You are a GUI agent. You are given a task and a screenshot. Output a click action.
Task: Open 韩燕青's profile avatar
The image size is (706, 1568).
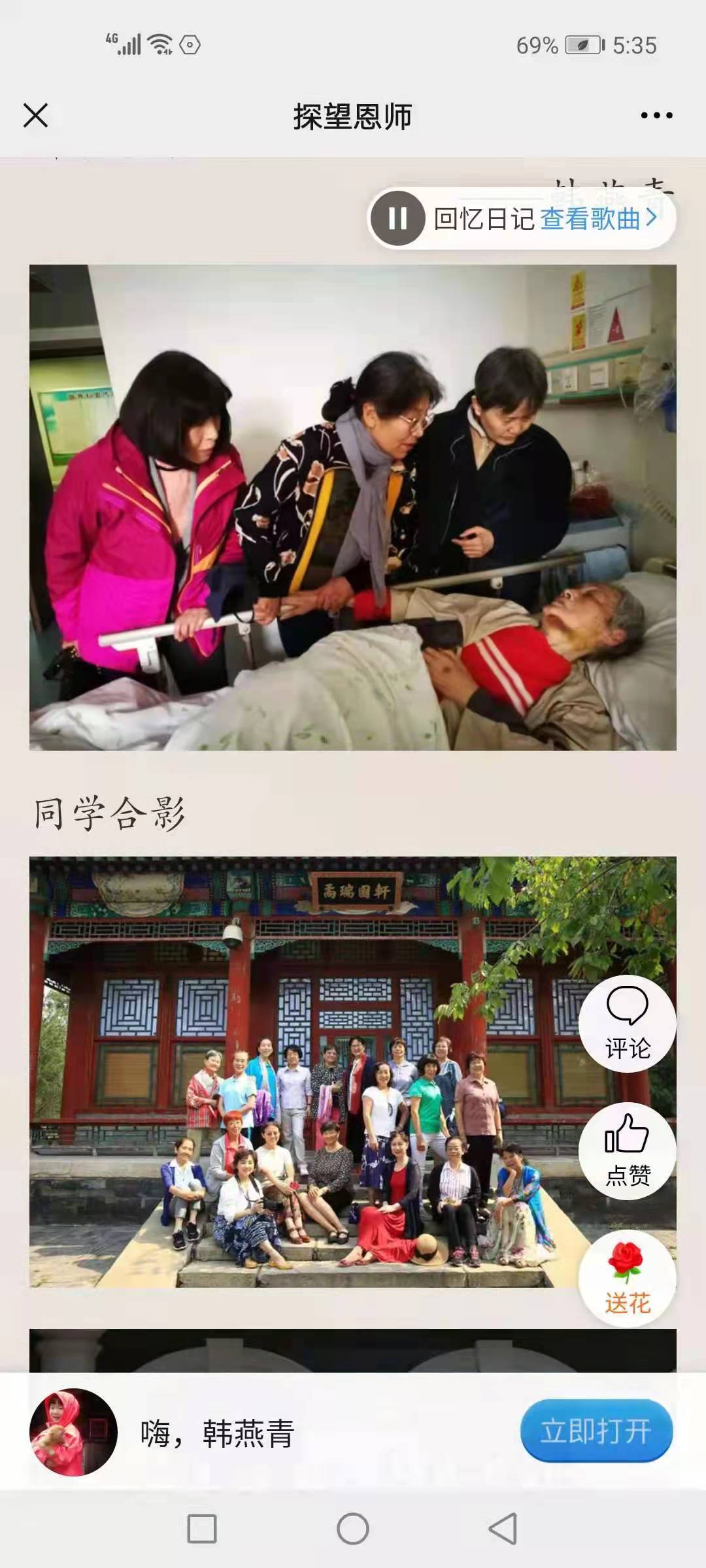[x=73, y=1432]
